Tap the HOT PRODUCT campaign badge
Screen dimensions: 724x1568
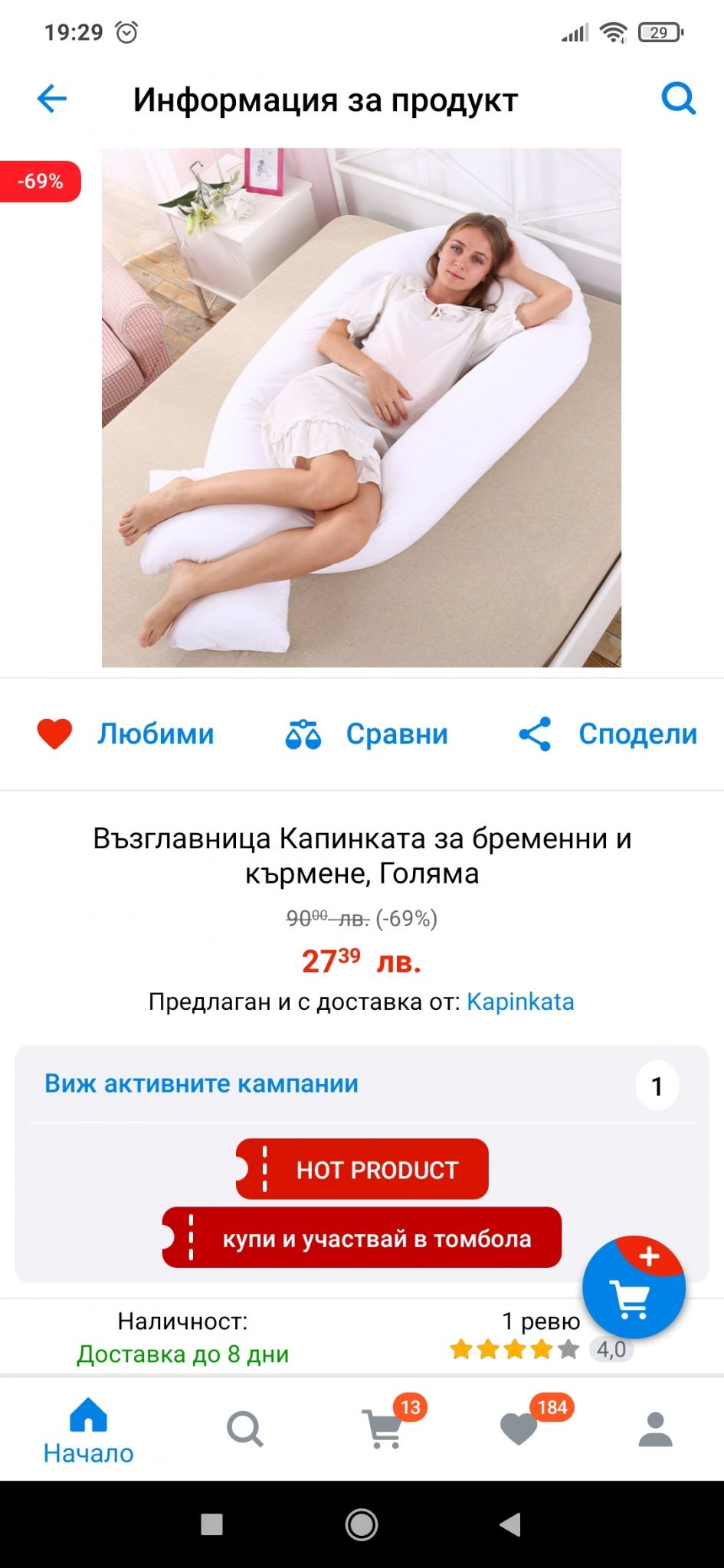click(362, 1169)
